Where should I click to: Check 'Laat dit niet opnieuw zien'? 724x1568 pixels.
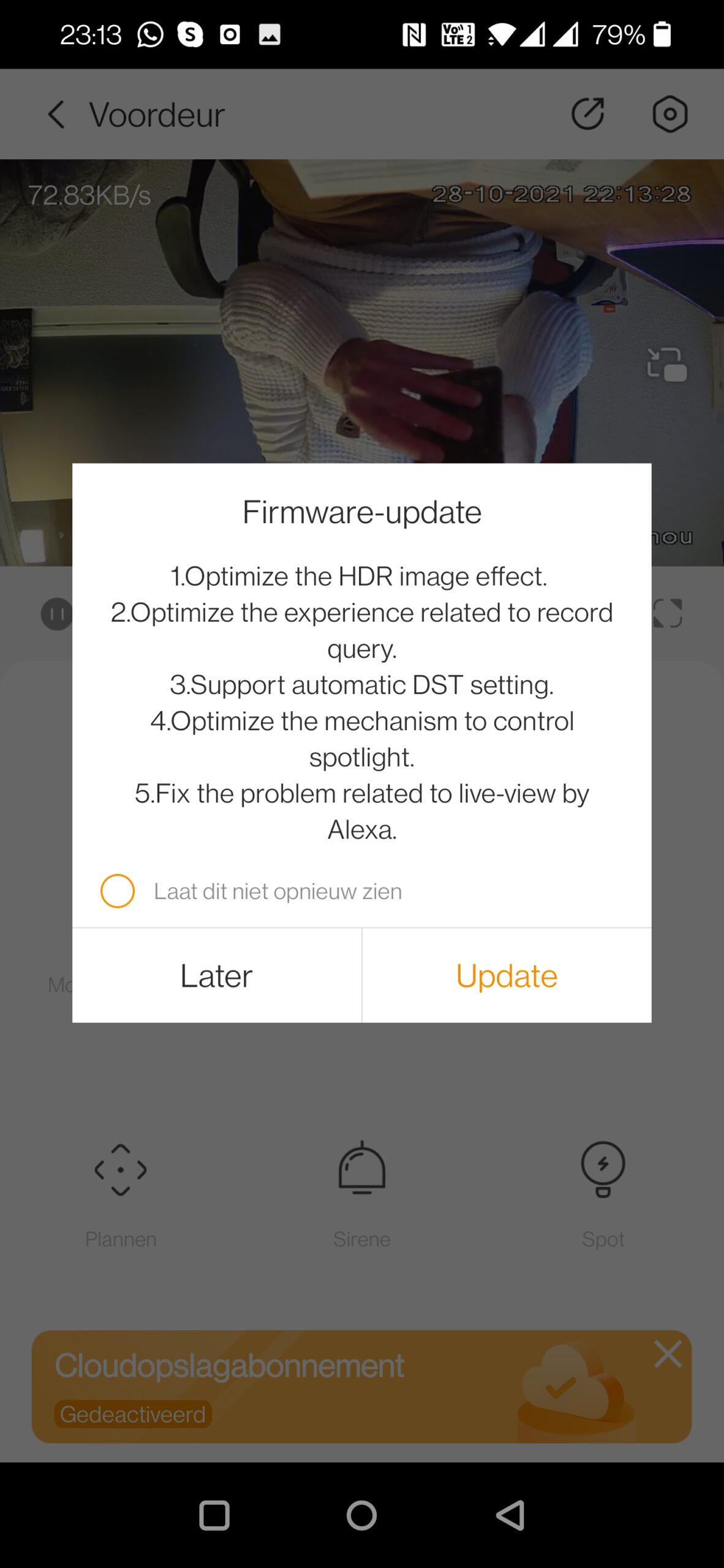pyautogui.click(x=118, y=891)
